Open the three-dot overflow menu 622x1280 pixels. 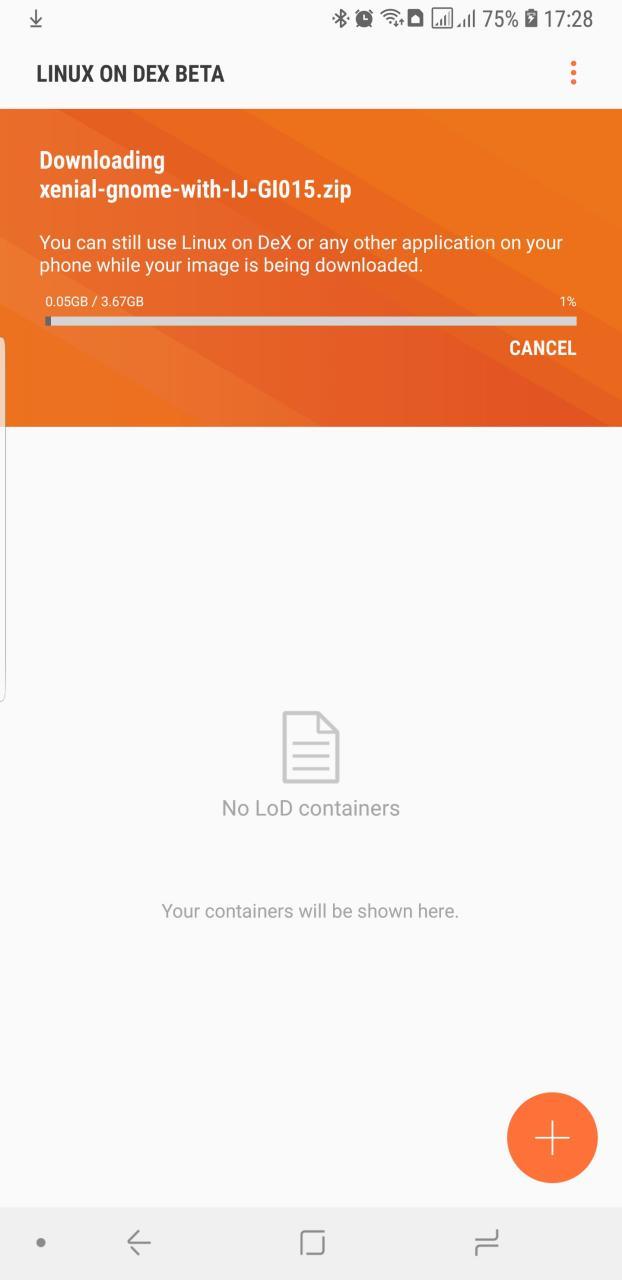[x=573, y=73]
